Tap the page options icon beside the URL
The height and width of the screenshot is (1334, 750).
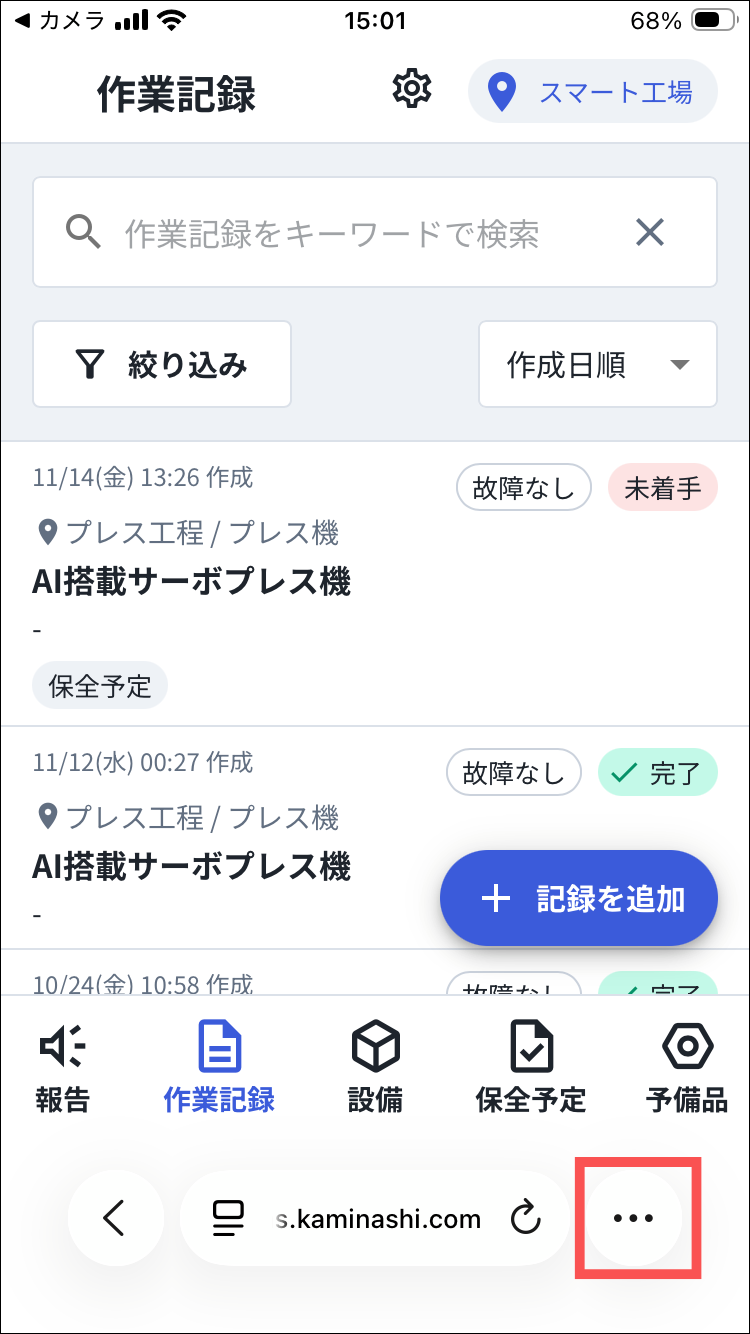pyautogui.click(x=229, y=1218)
